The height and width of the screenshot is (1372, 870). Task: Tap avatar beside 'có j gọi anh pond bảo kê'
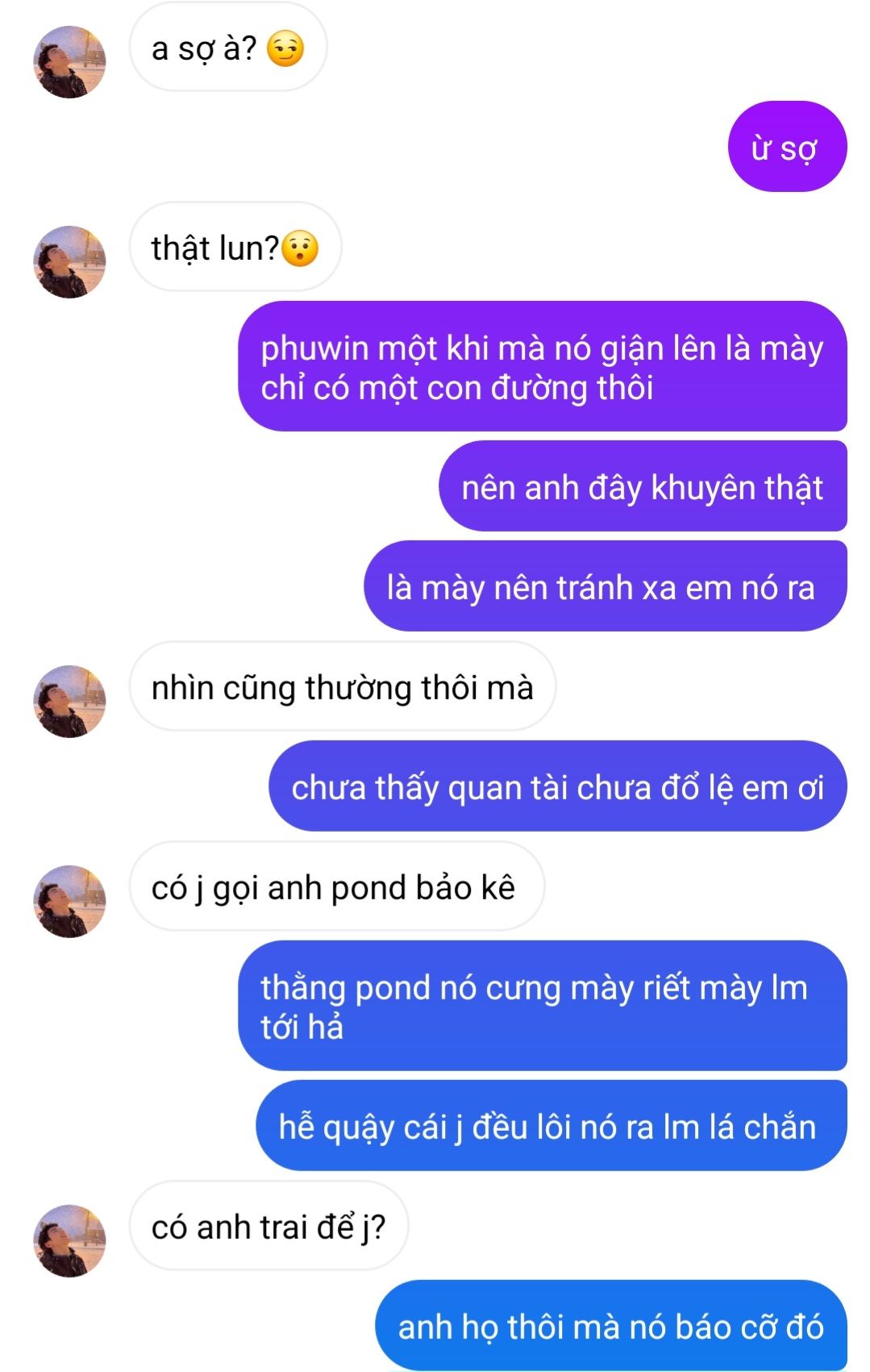point(69,902)
